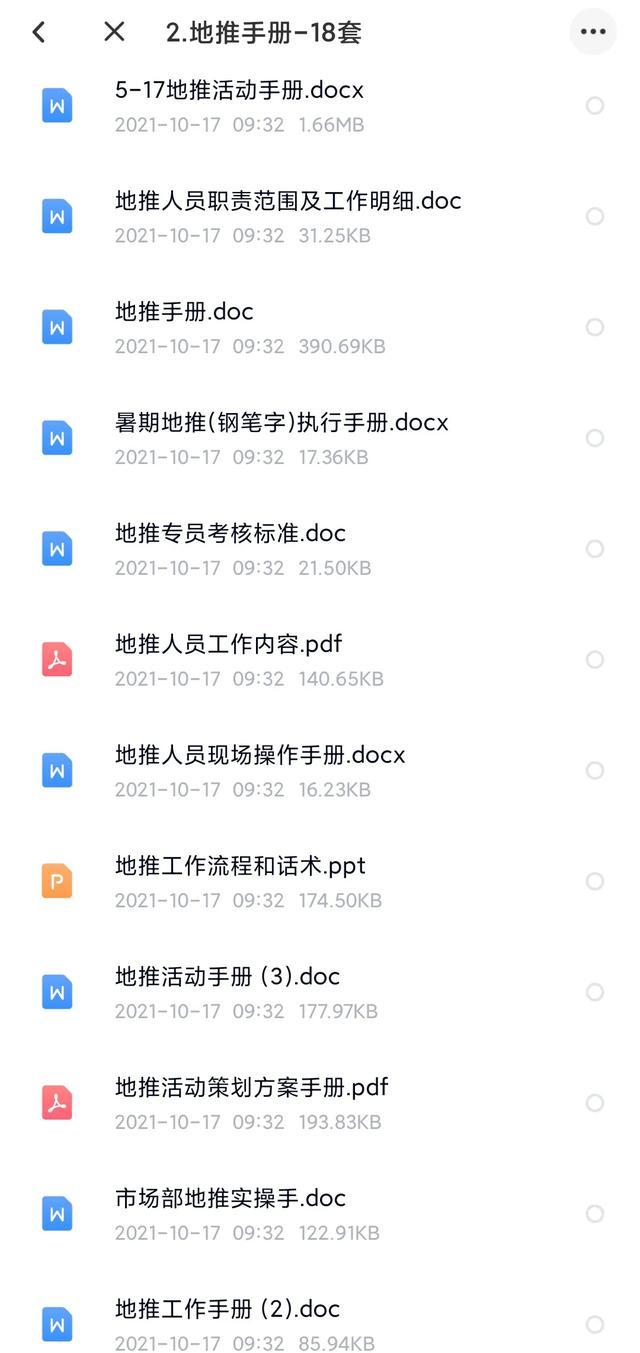Viewport: 640px width, 1353px height.
Task: Open the PDF 地推人员工作内容.pdf
Action: pyautogui.click(x=228, y=645)
